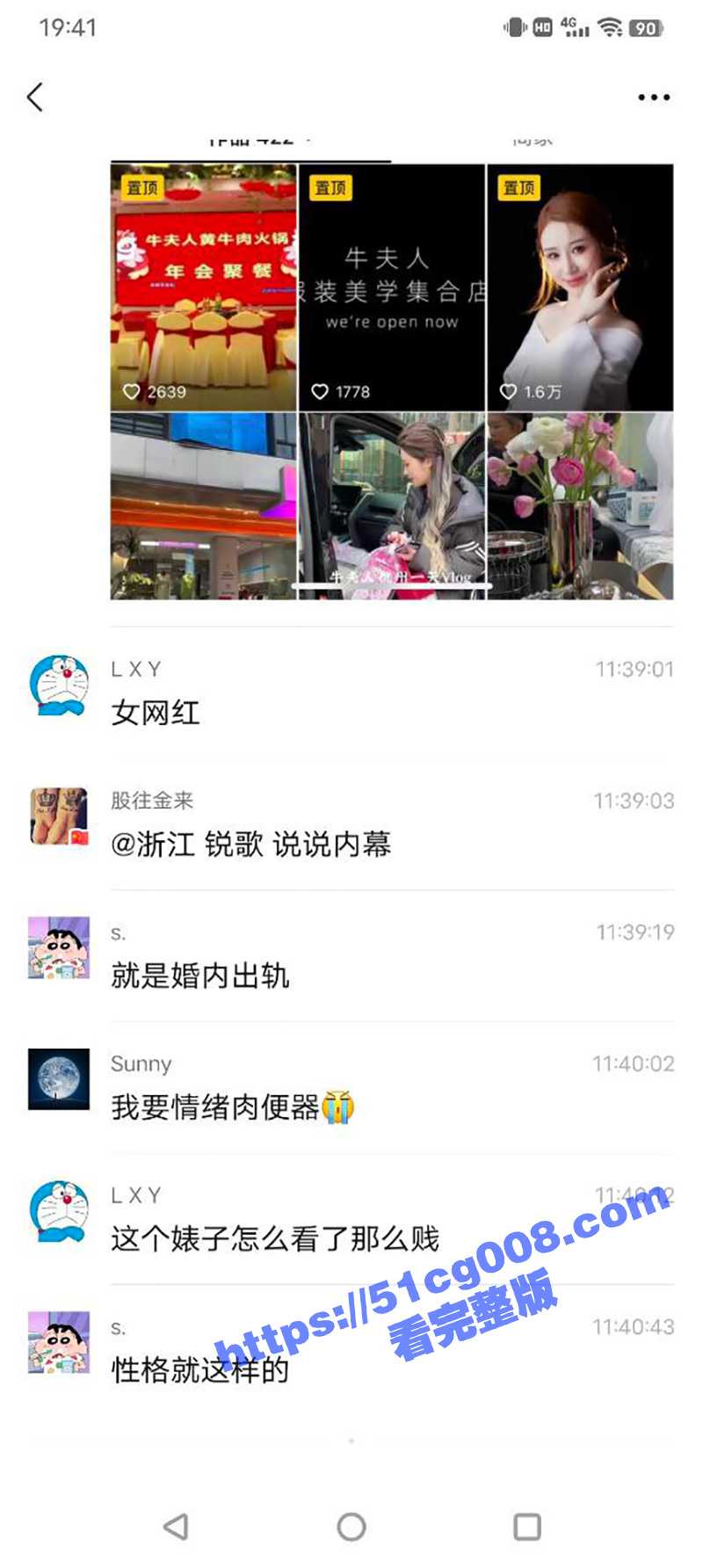Open the shared screenshot image in the chat
Screen dimensions: 703x1568
pos(392,369)
